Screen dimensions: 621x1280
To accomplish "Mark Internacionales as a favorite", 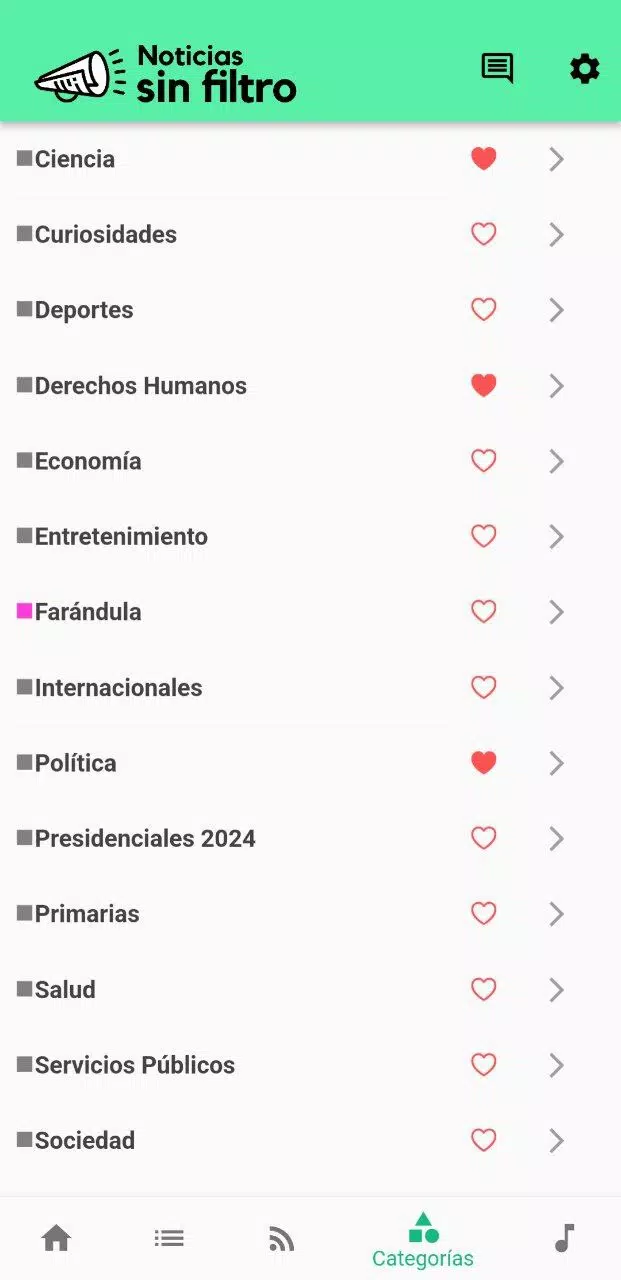I will (x=484, y=688).
